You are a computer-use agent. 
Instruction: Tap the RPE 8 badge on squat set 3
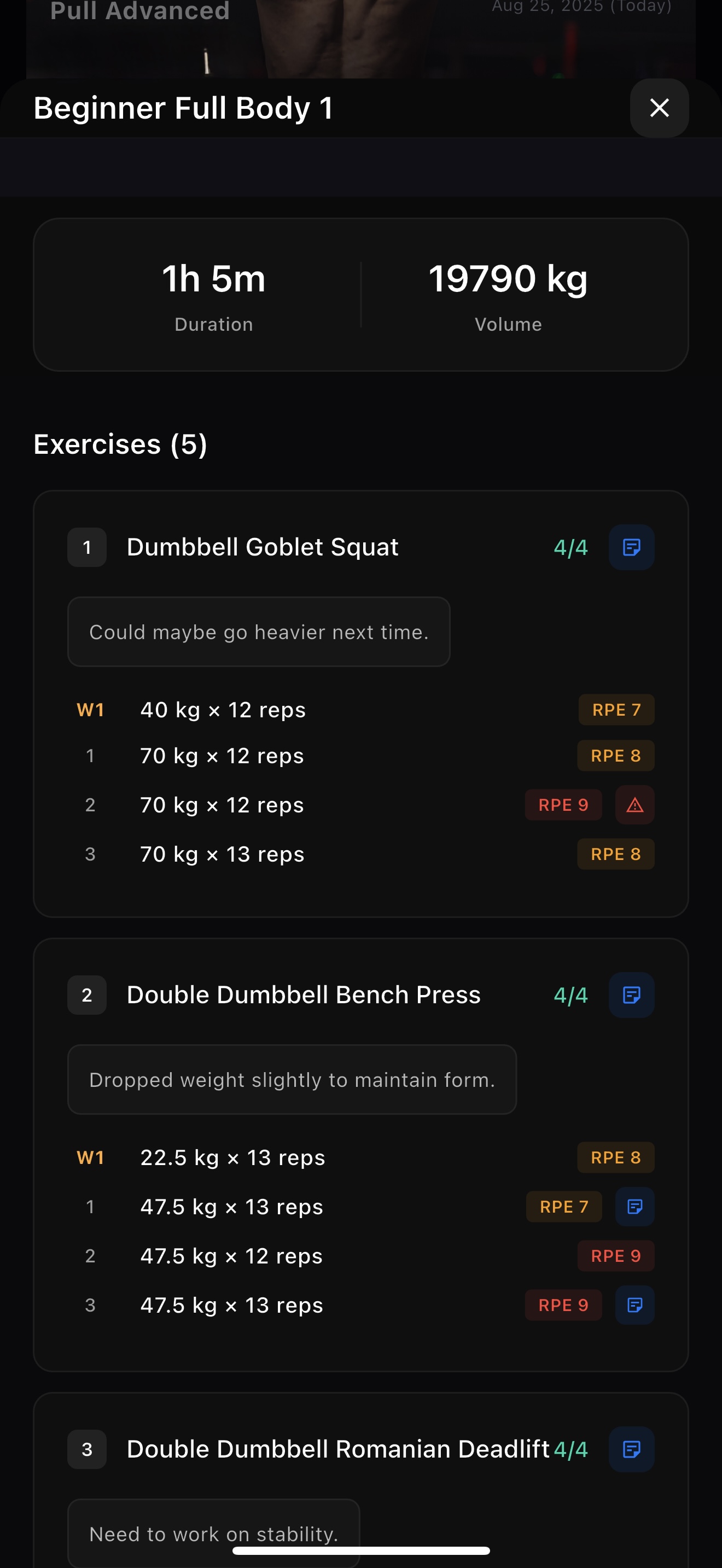[x=616, y=854]
